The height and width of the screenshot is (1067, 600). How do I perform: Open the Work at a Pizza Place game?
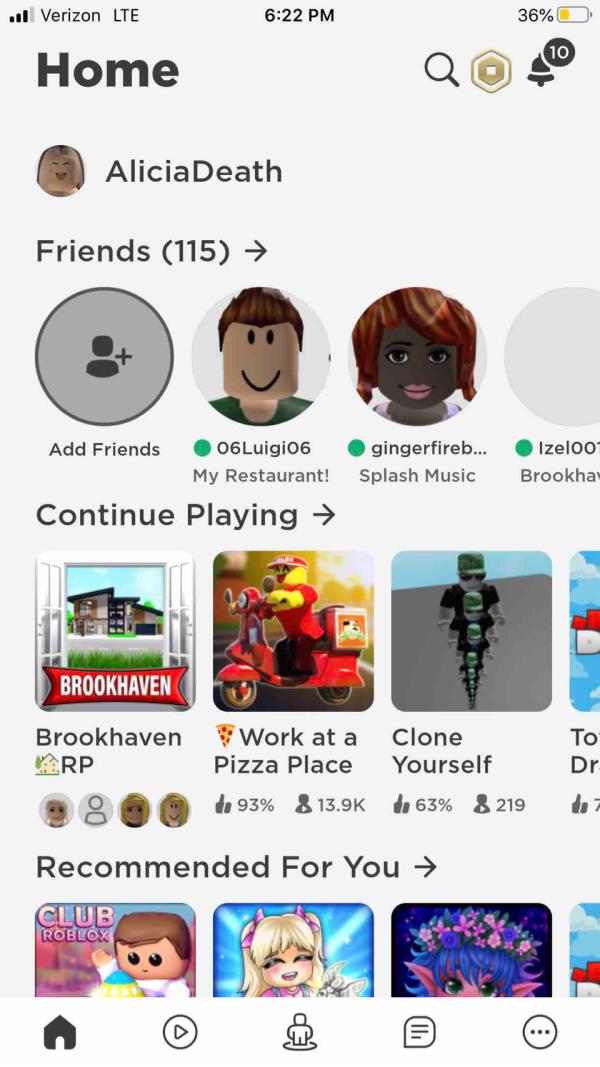pos(293,631)
